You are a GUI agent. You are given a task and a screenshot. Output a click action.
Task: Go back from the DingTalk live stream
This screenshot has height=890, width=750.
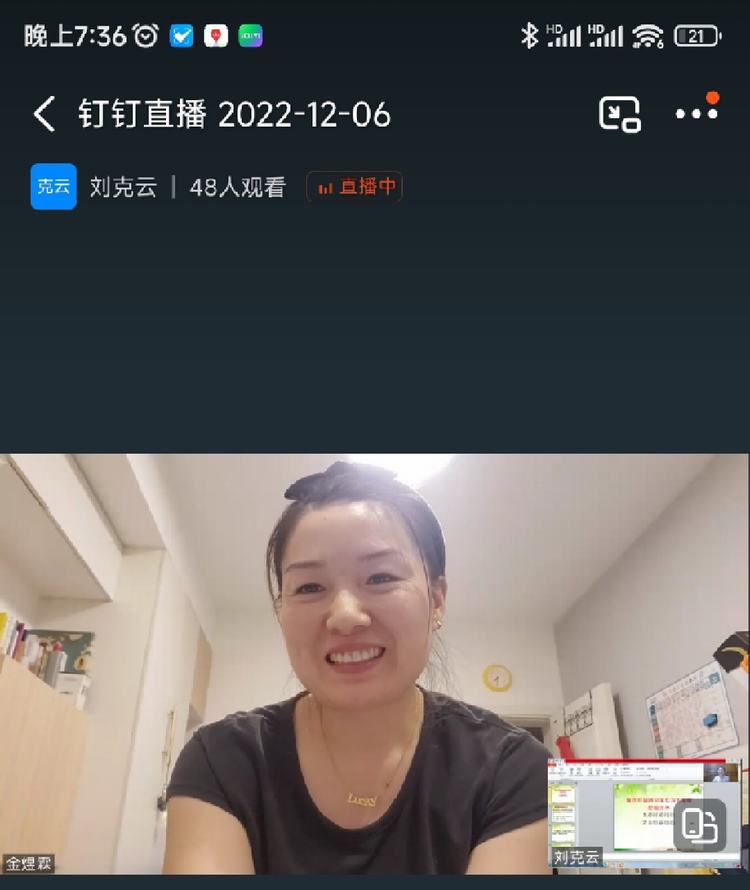pos(44,114)
